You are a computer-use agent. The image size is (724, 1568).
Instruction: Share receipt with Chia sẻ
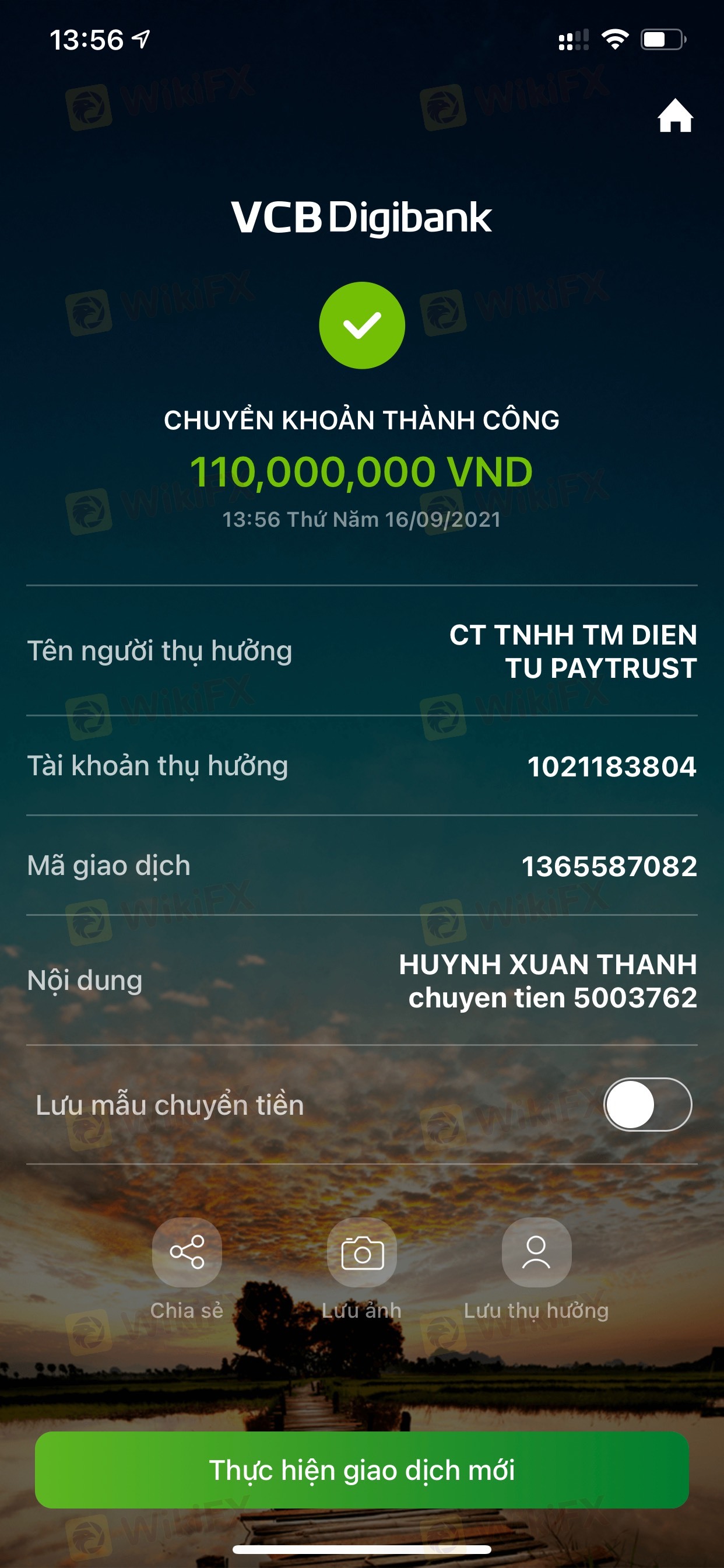[x=187, y=1251]
